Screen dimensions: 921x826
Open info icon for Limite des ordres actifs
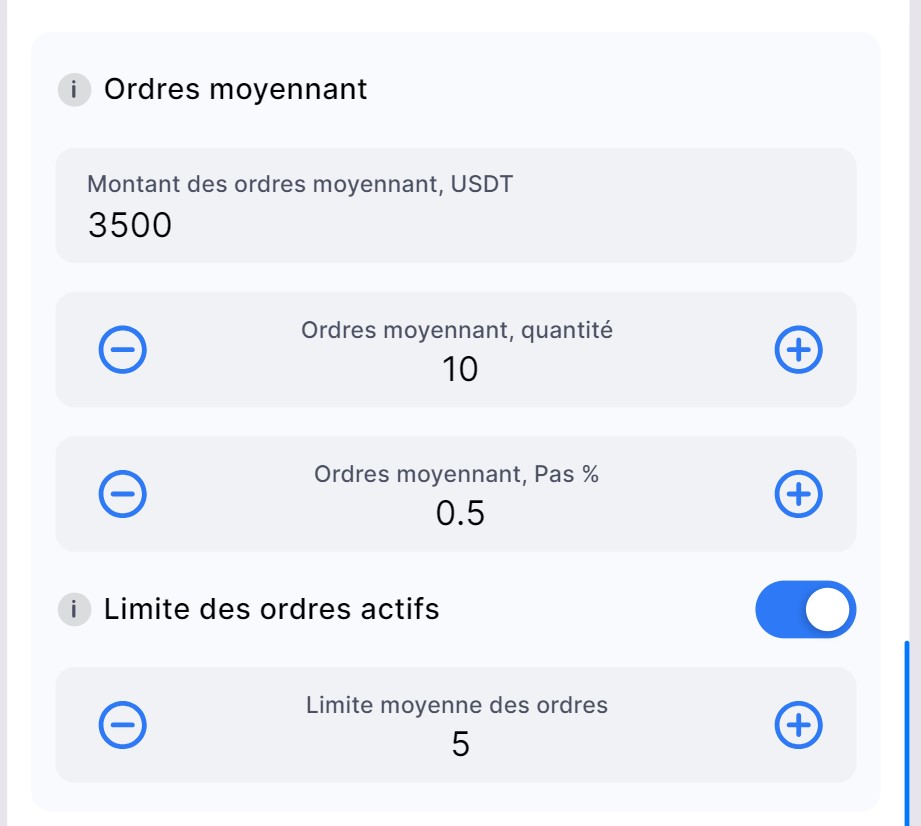pyautogui.click(x=74, y=609)
